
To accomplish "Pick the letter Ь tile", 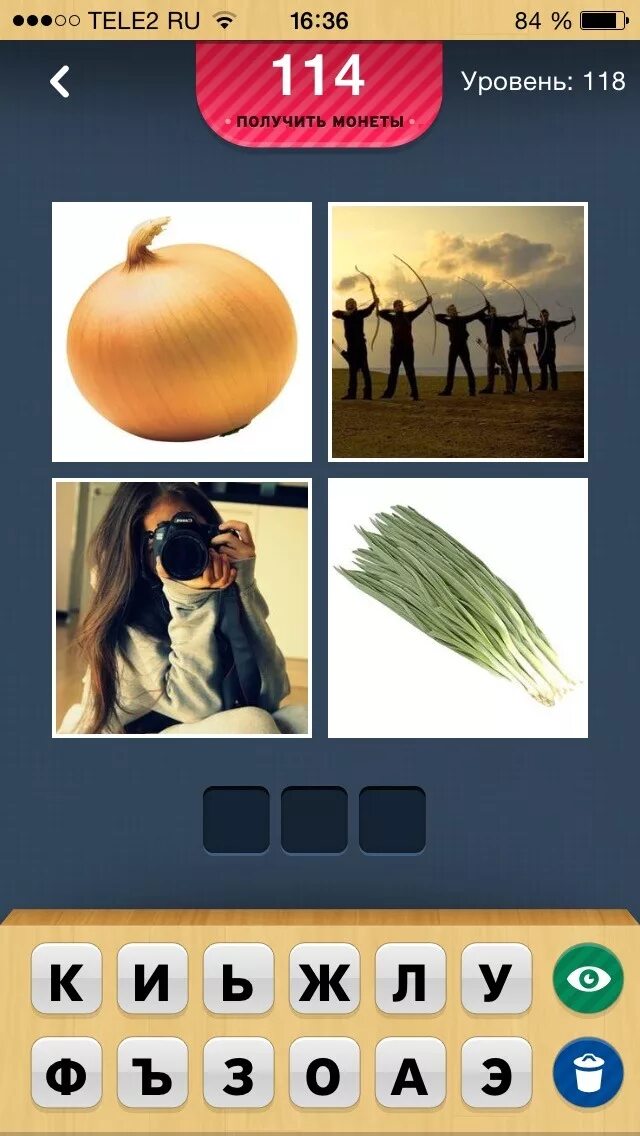I will (238, 982).
